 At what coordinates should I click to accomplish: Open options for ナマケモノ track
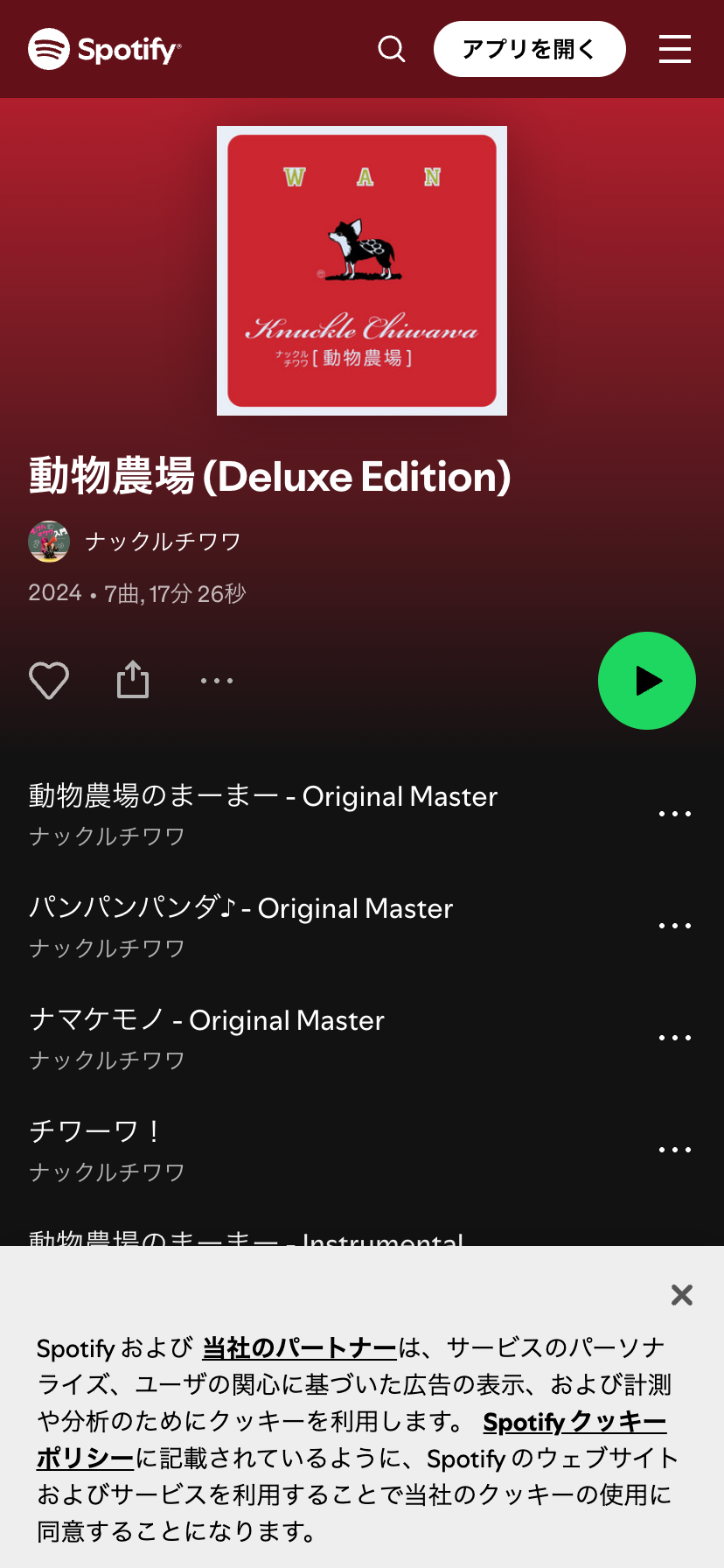pos(674,1038)
